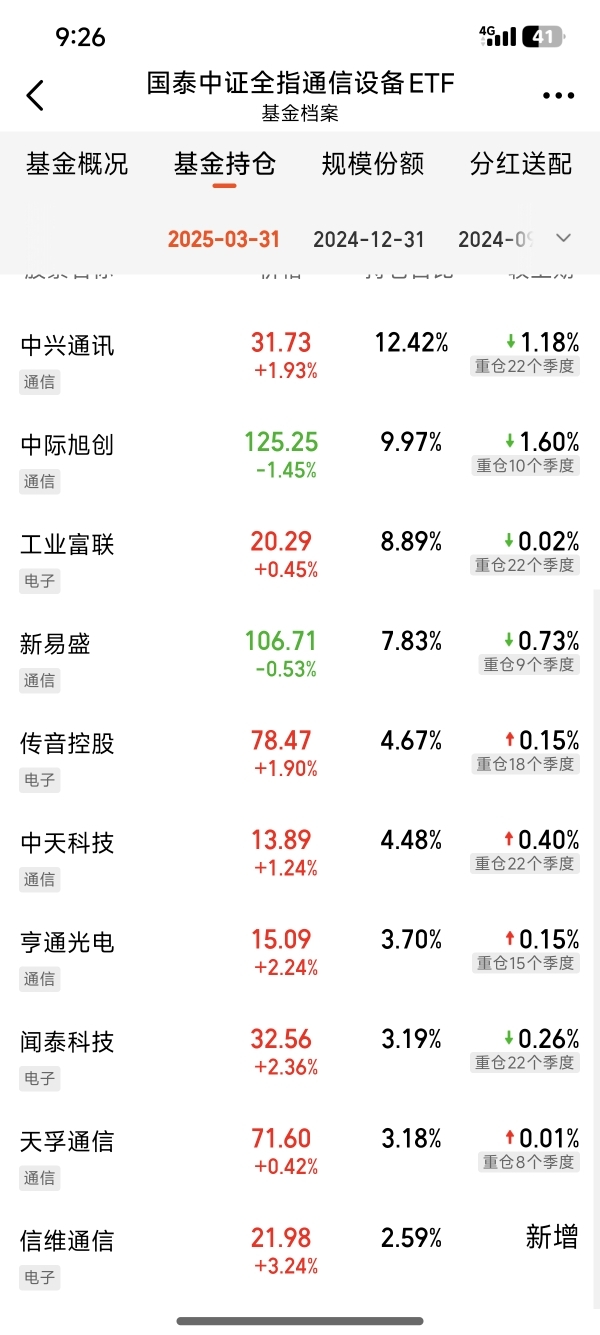Expand the report date dropdown chevron
Image resolution: width=600 pixels, height=1335 pixels.
(x=563, y=239)
